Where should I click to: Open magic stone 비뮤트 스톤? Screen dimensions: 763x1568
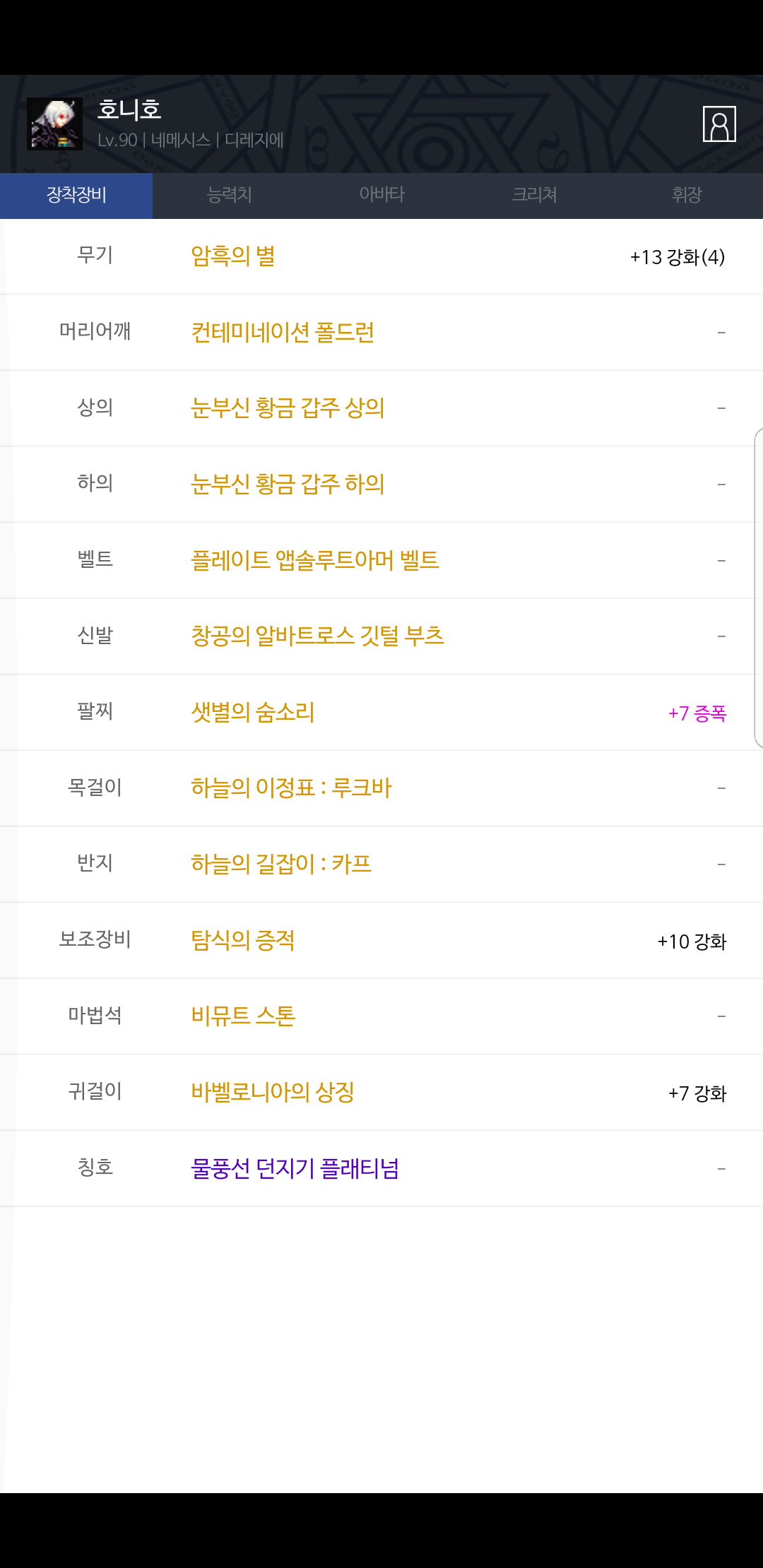tap(243, 1016)
